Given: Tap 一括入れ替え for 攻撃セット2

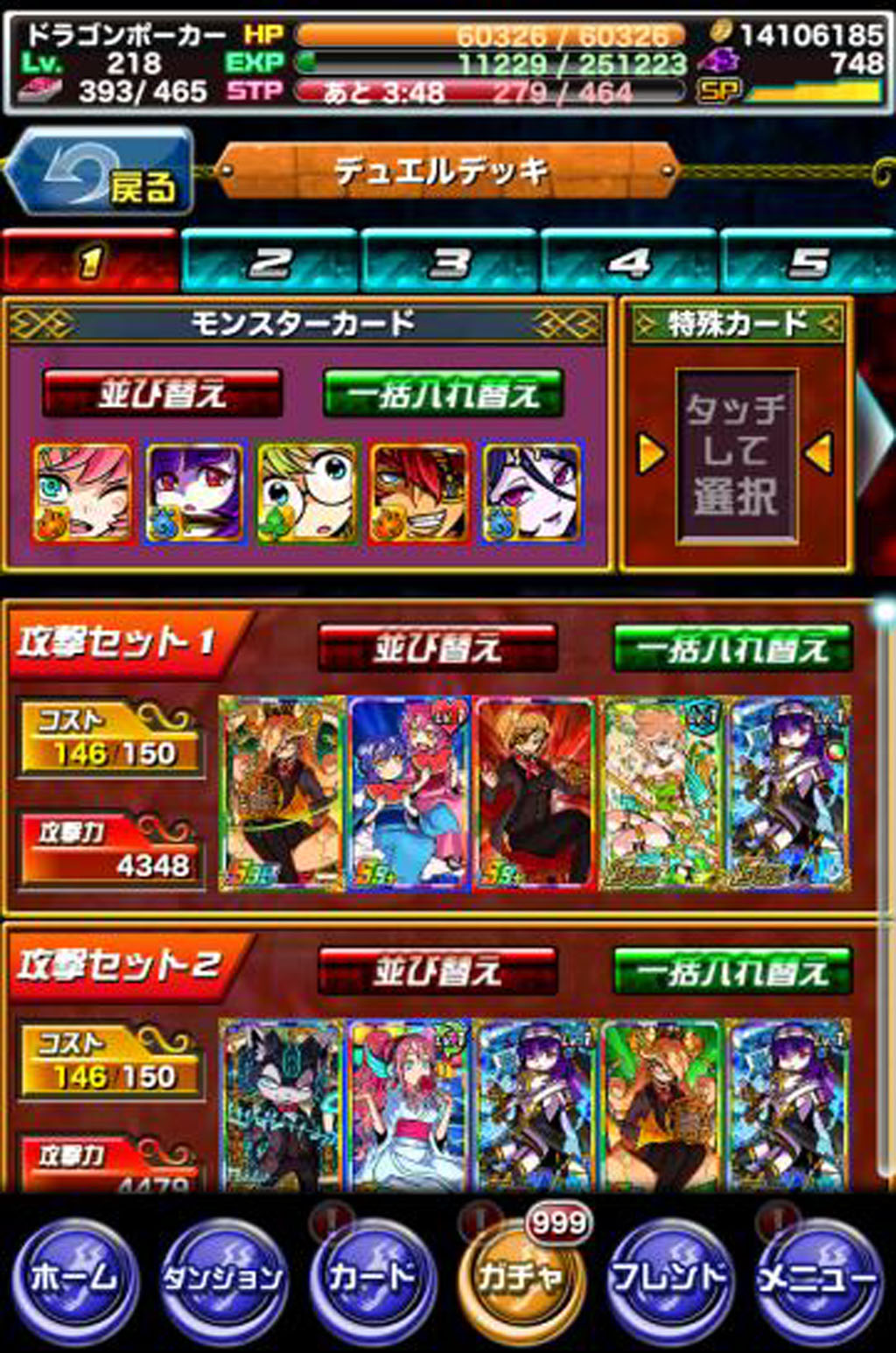Looking at the screenshot, I should tap(732, 971).
